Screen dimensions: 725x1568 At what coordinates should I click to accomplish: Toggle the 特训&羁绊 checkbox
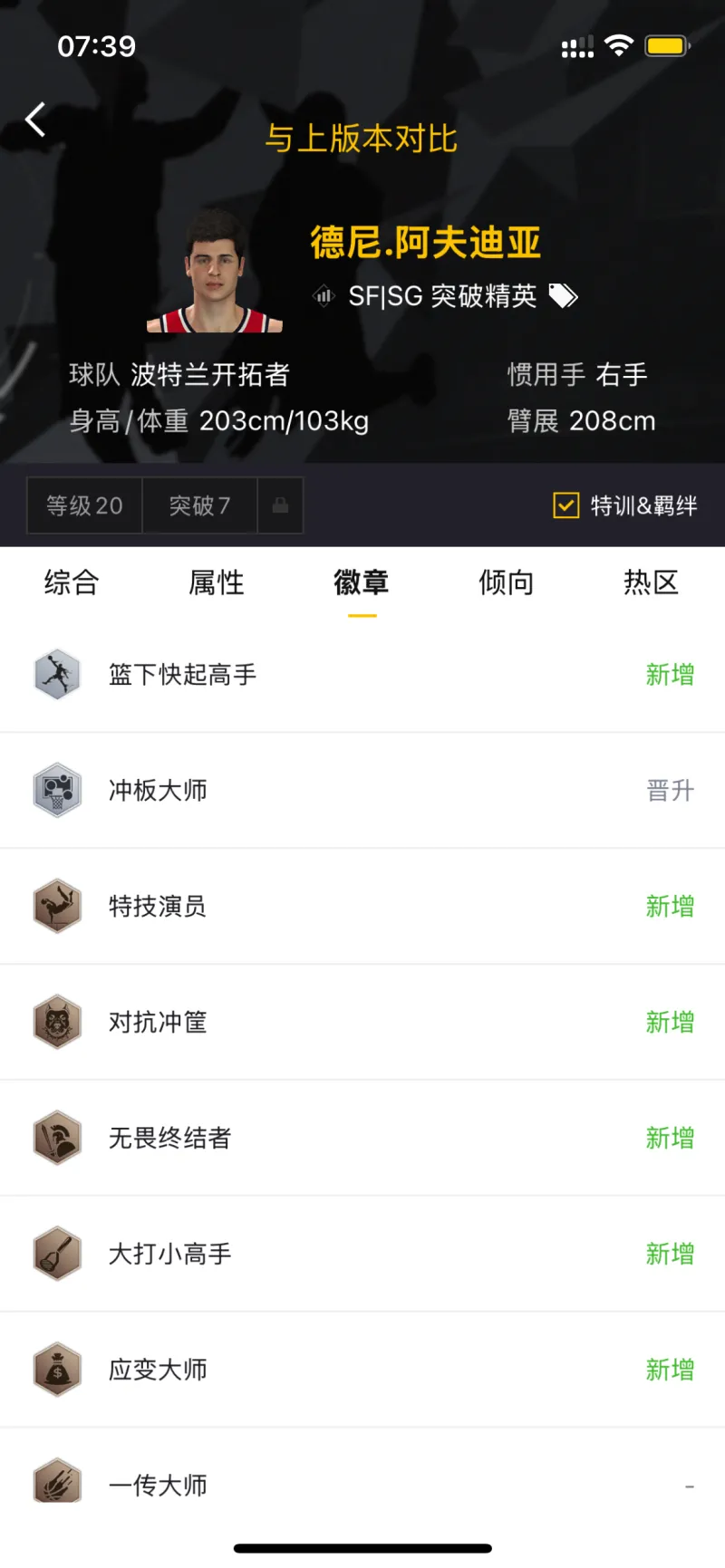pyautogui.click(x=566, y=505)
